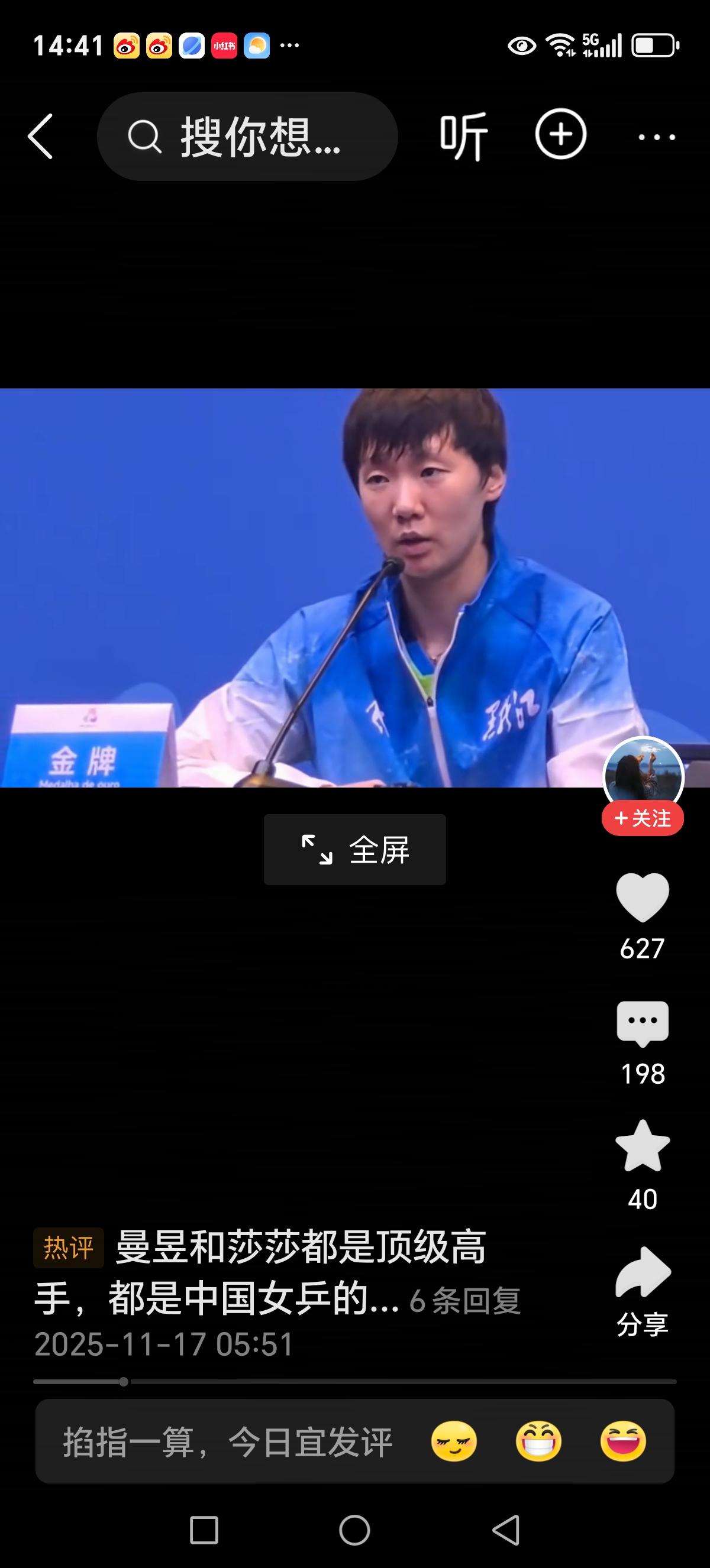The image size is (710, 1568).
Task: Insert the grinning teeth emoji
Action: [x=538, y=1441]
